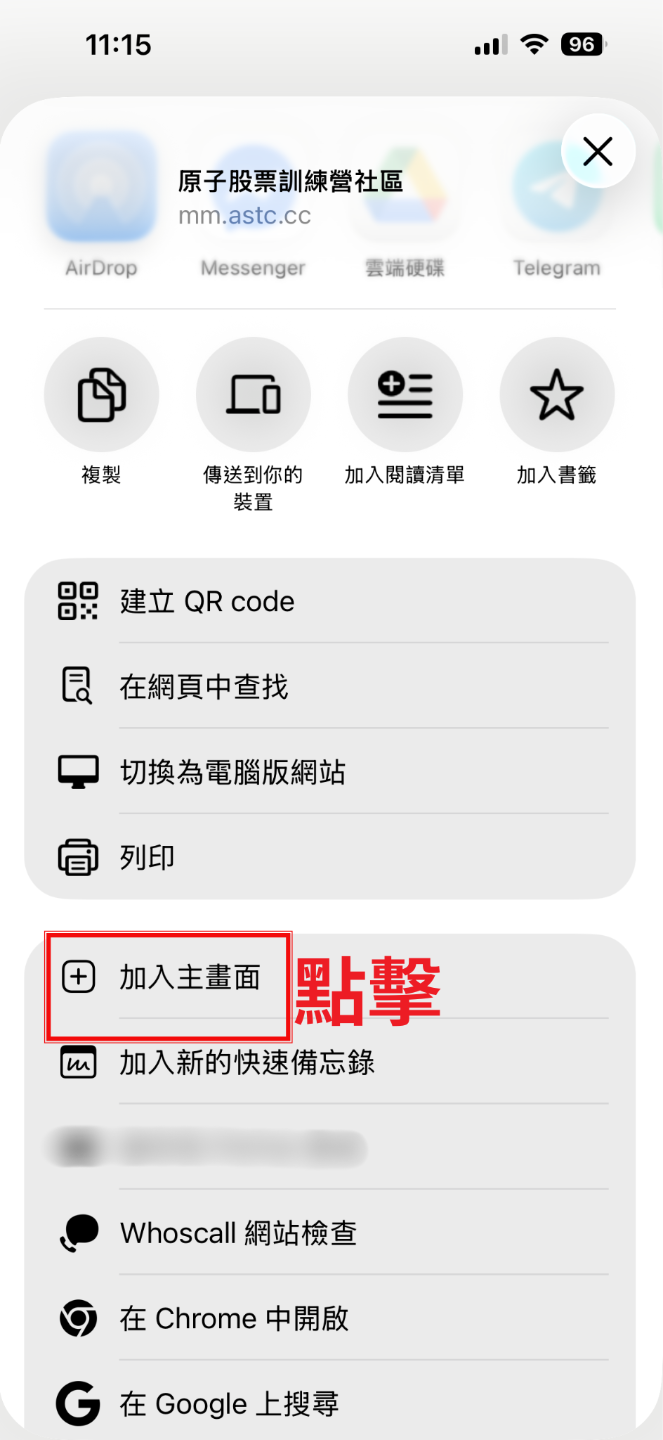The image size is (663, 1440).
Task: Choose 在 Chrome 中開啟
Action: (330, 1318)
